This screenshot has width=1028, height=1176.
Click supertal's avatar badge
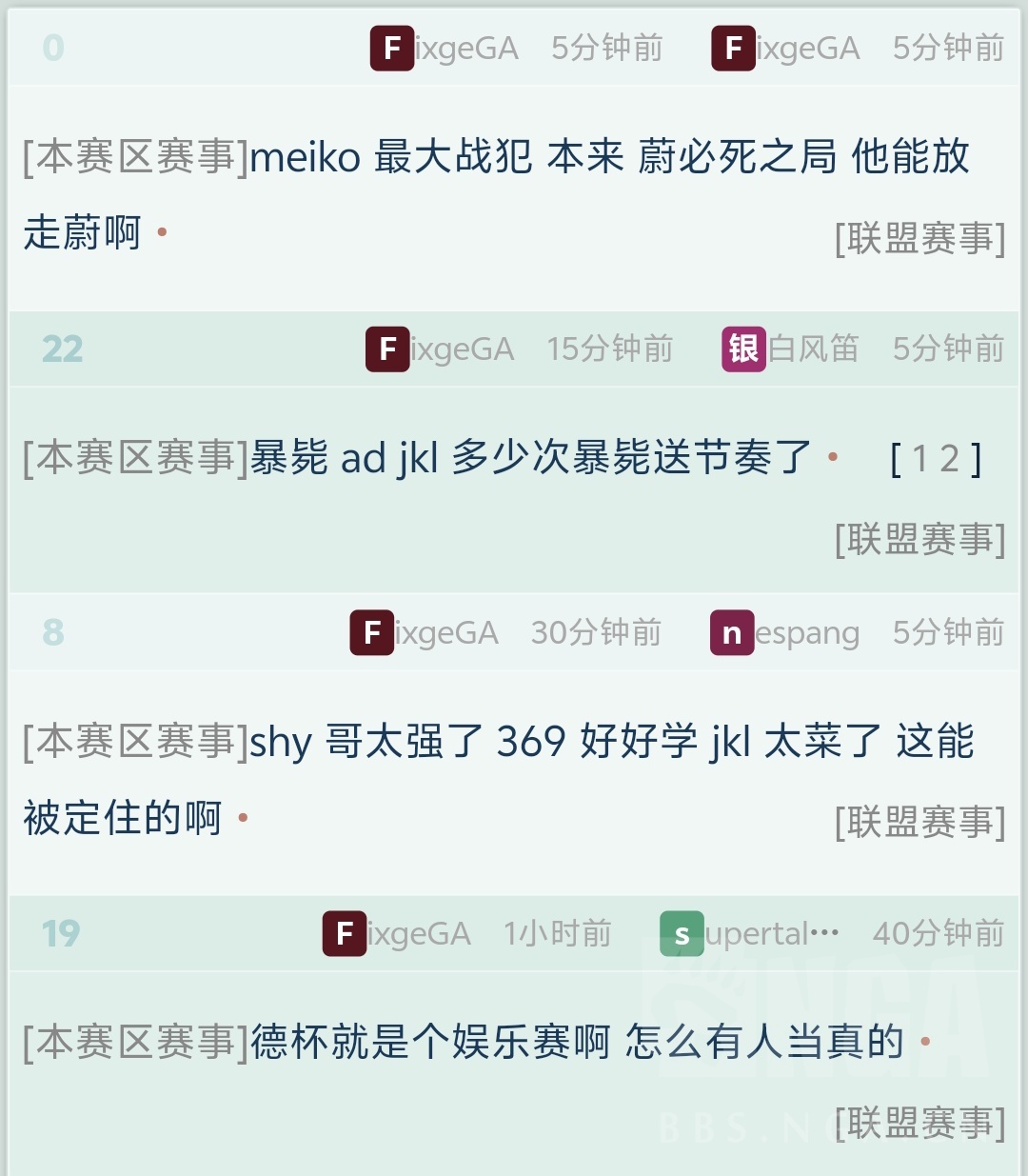(681, 935)
